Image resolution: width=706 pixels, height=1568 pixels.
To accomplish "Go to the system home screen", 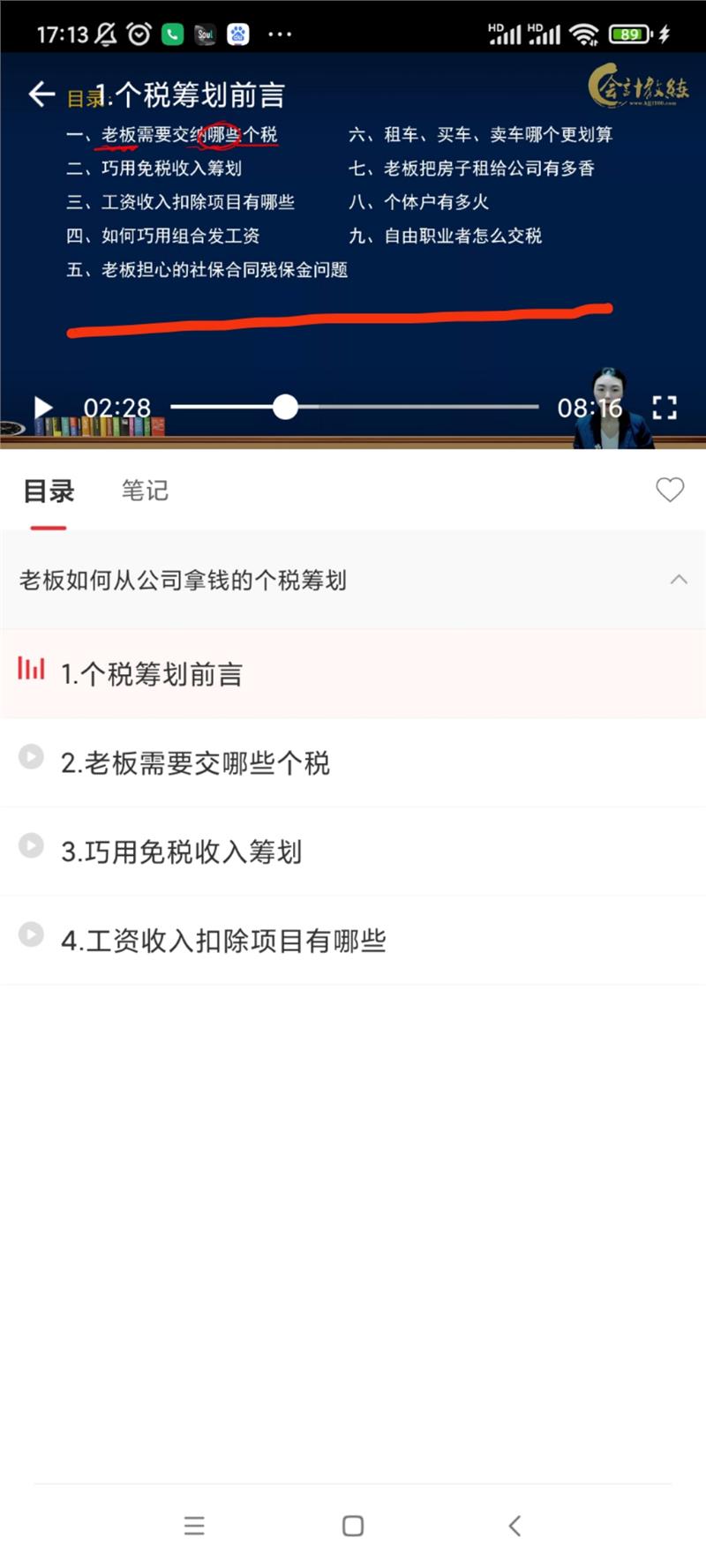I will click(x=353, y=1526).
